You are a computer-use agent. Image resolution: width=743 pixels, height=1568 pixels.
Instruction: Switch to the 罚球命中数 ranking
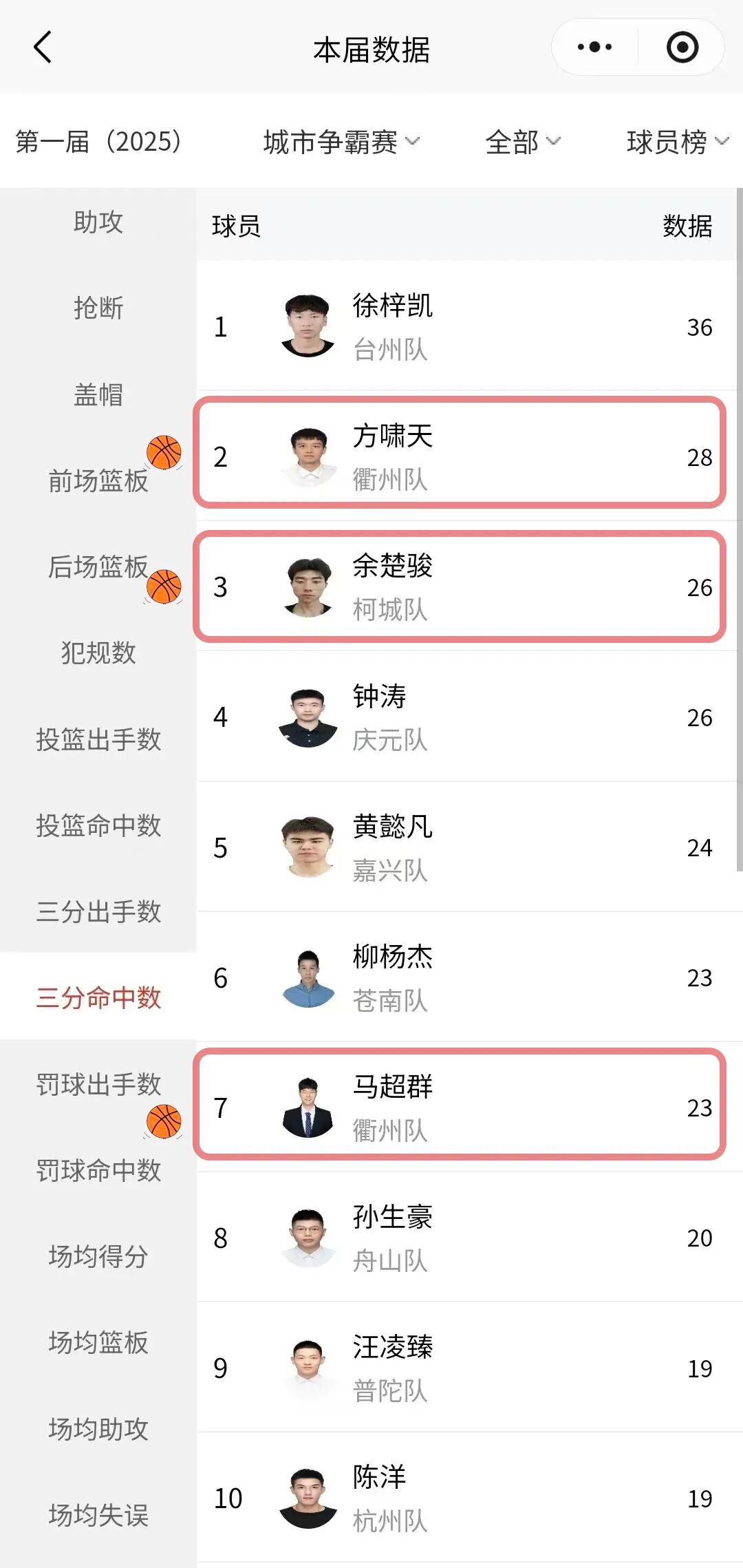point(98,1171)
